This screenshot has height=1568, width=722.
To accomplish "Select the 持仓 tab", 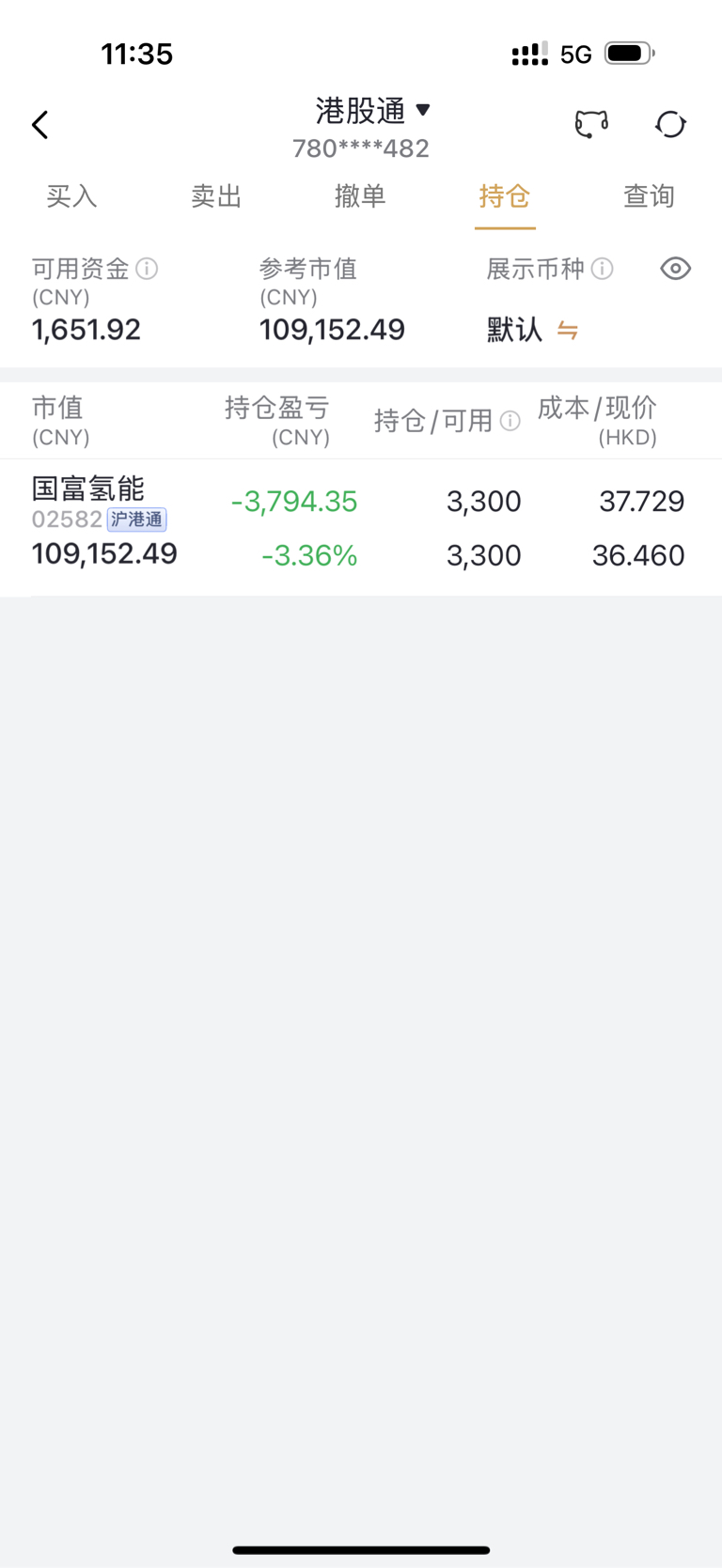I will [x=505, y=196].
